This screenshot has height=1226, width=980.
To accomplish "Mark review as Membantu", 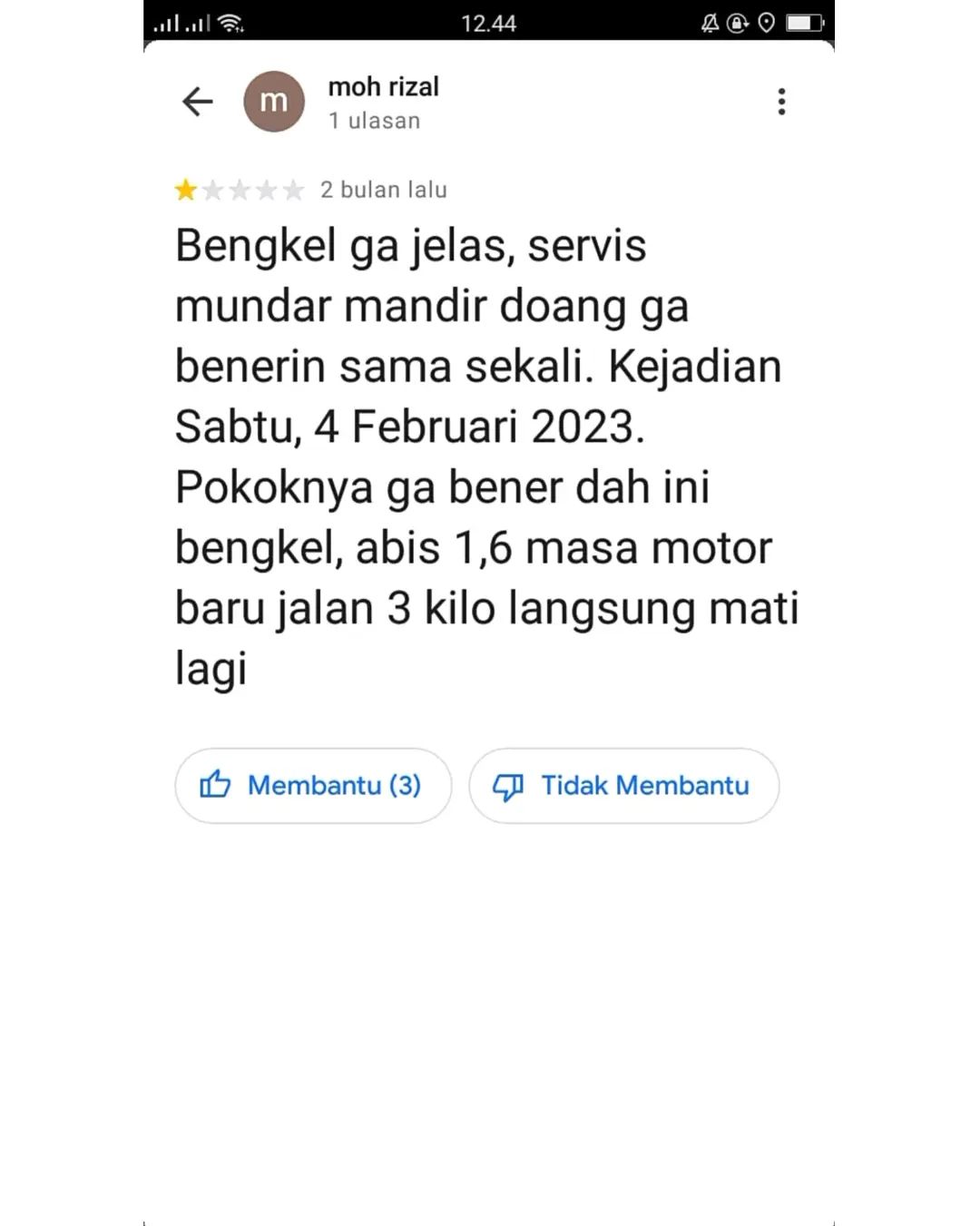I will coord(313,786).
